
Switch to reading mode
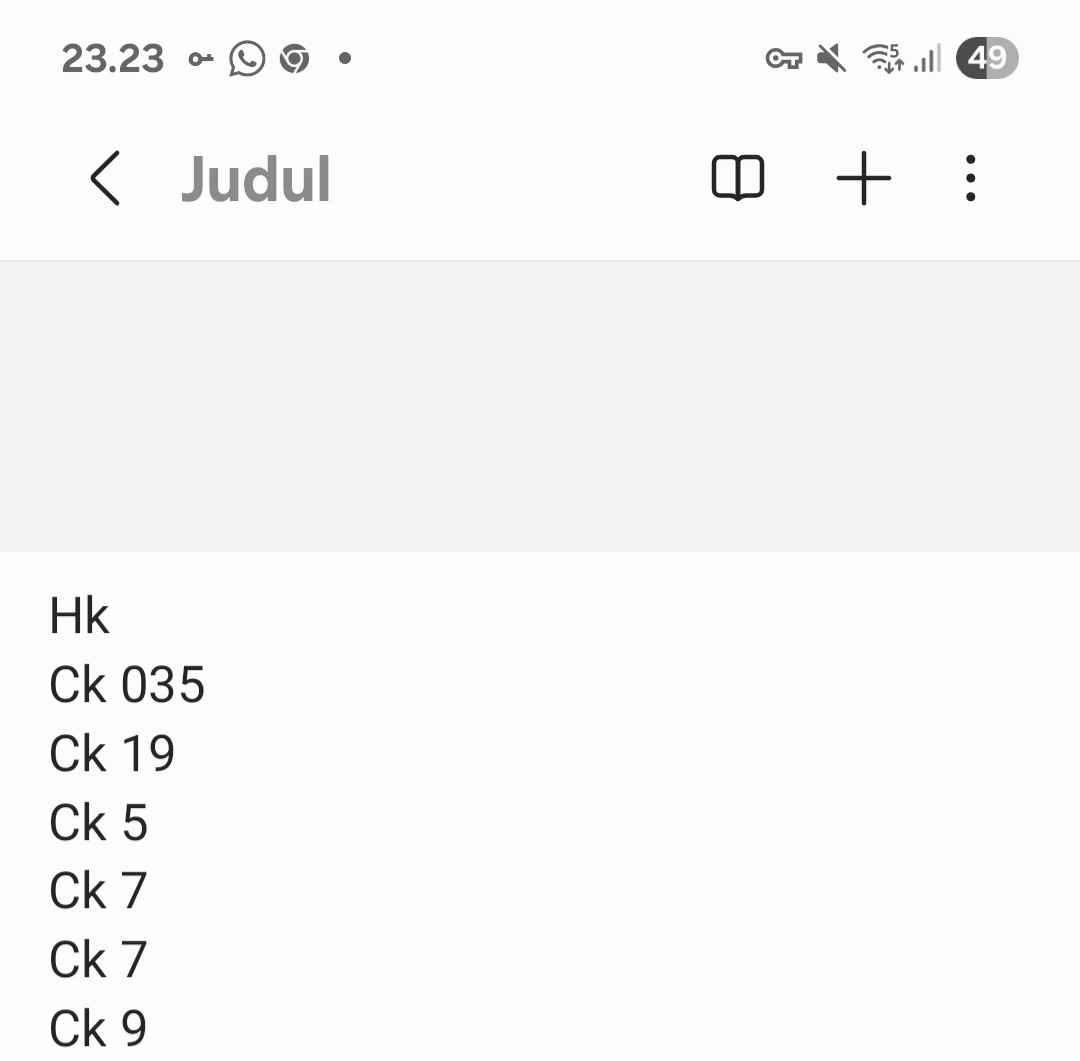[x=738, y=179]
